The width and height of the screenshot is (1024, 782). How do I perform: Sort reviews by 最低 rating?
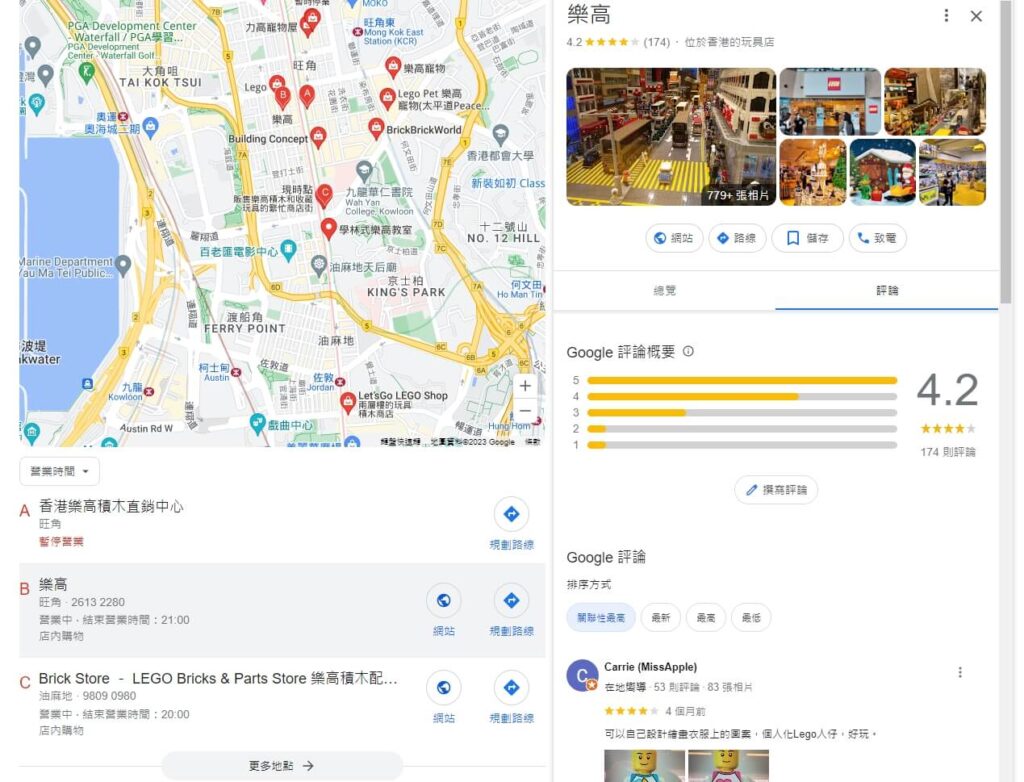pos(751,618)
